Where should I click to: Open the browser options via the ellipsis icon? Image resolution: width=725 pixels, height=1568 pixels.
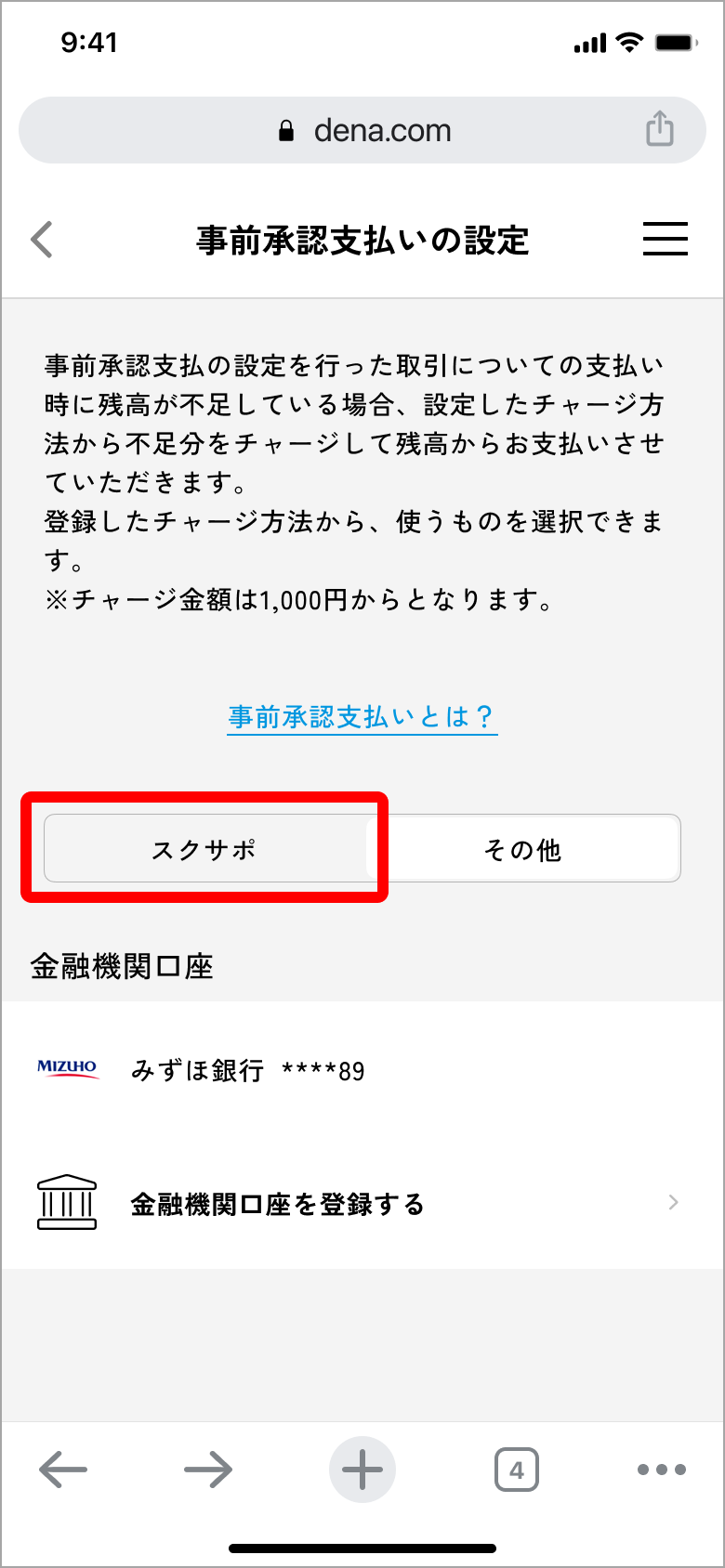point(661,1470)
